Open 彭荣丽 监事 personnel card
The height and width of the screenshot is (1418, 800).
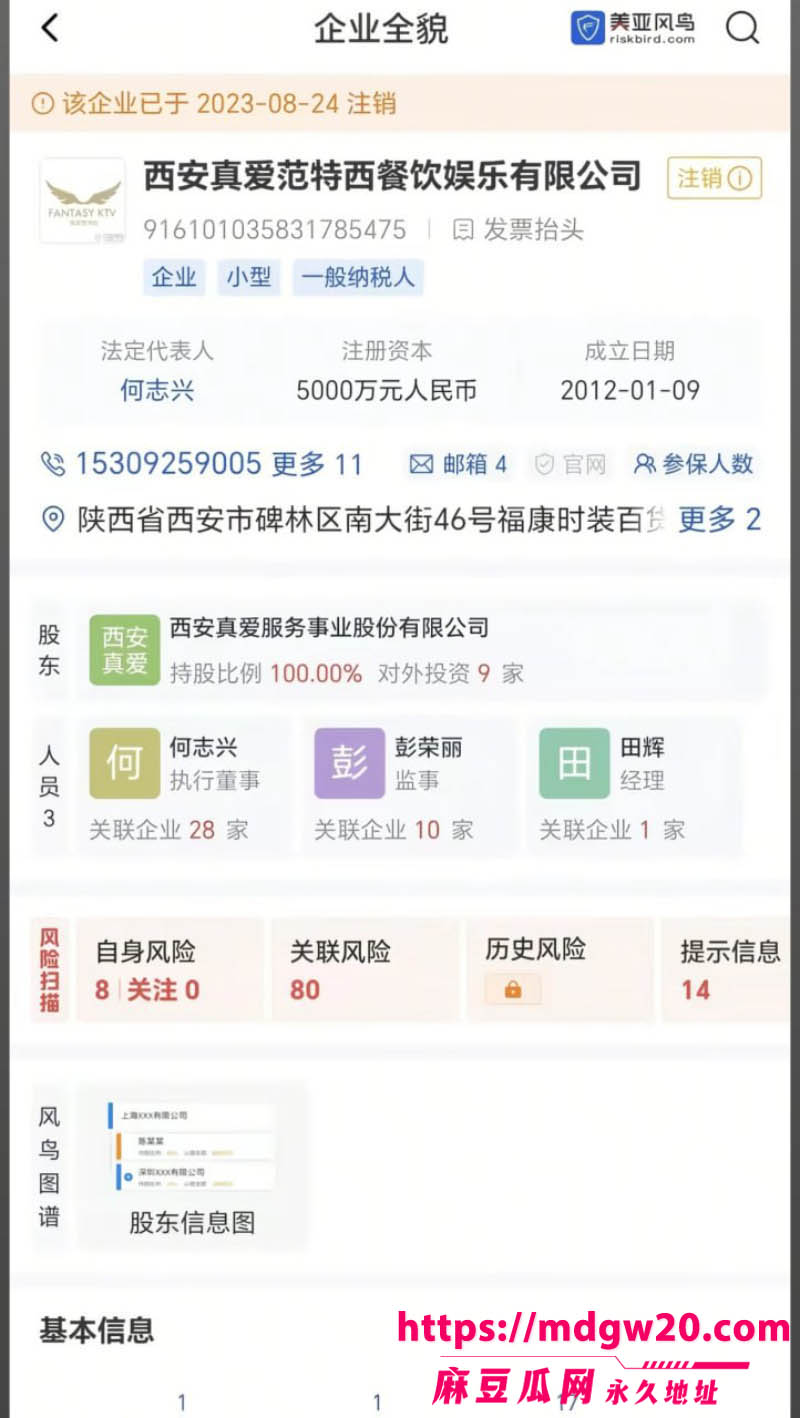(x=410, y=785)
